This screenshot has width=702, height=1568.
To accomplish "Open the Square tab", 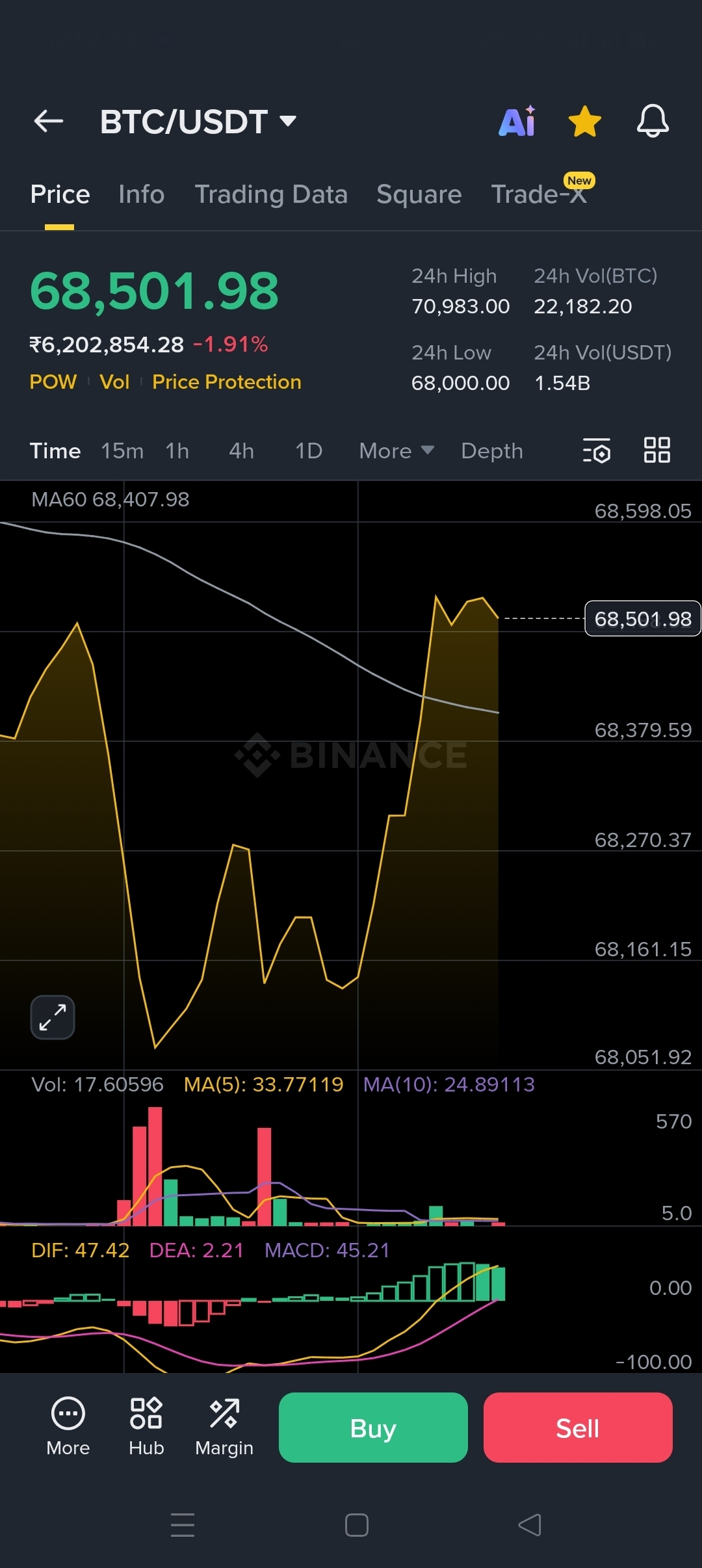I will tap(419, 194).
